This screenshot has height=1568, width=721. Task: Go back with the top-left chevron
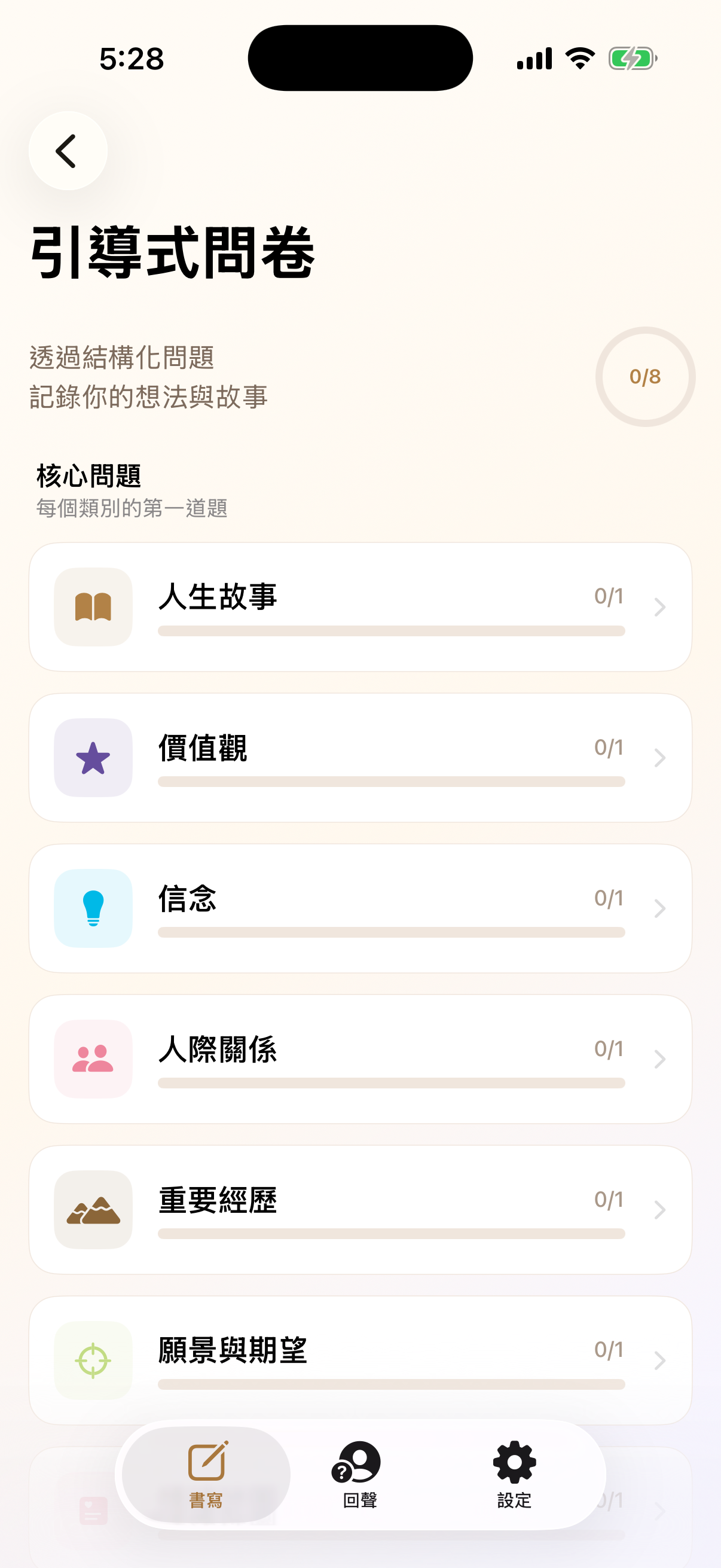click(67, 151)
